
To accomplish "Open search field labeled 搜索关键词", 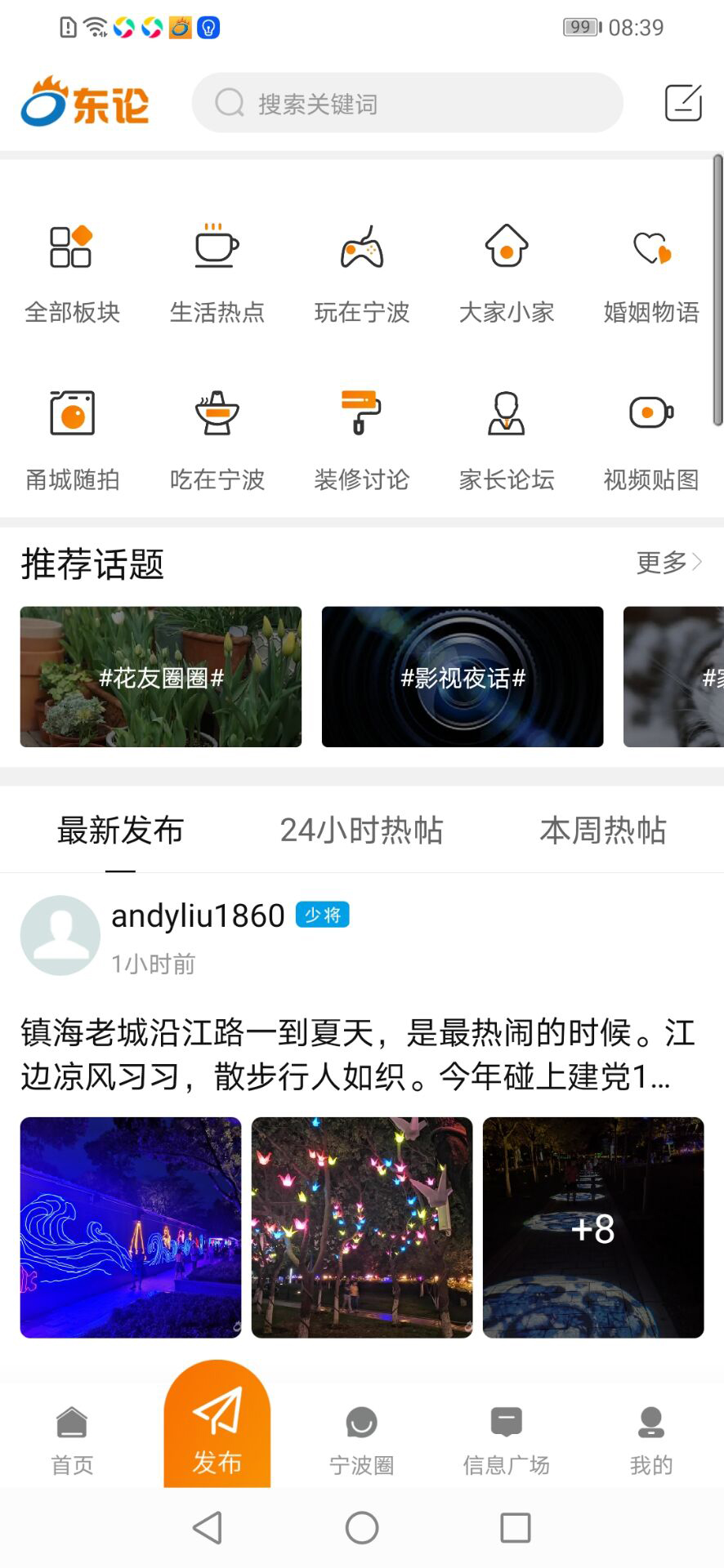I will tap(406, 103).
